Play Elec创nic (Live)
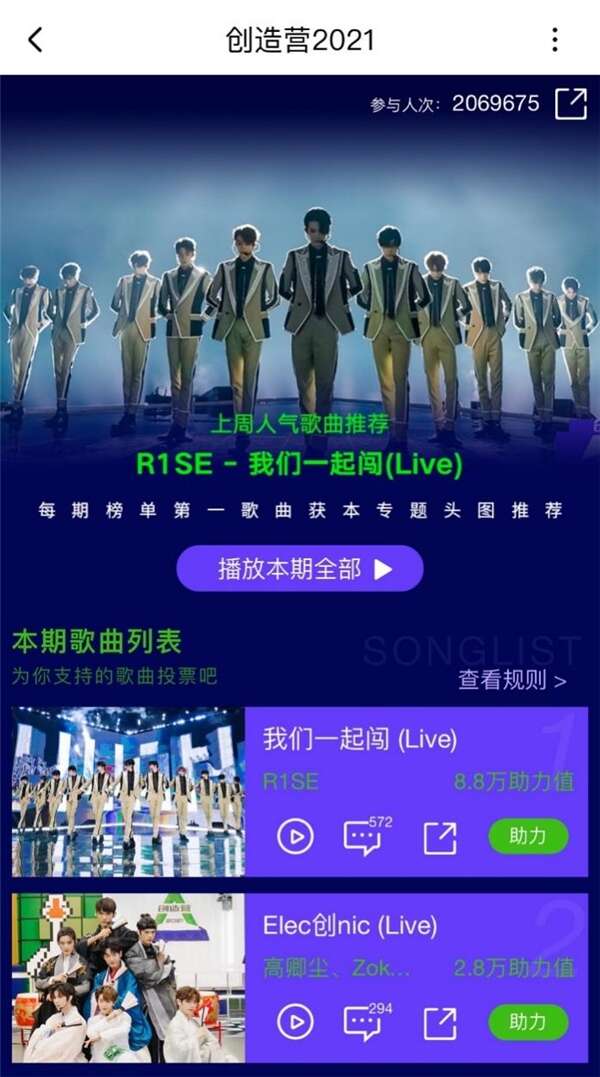This screenshot has height=1077, width=600. (295, 1022)
